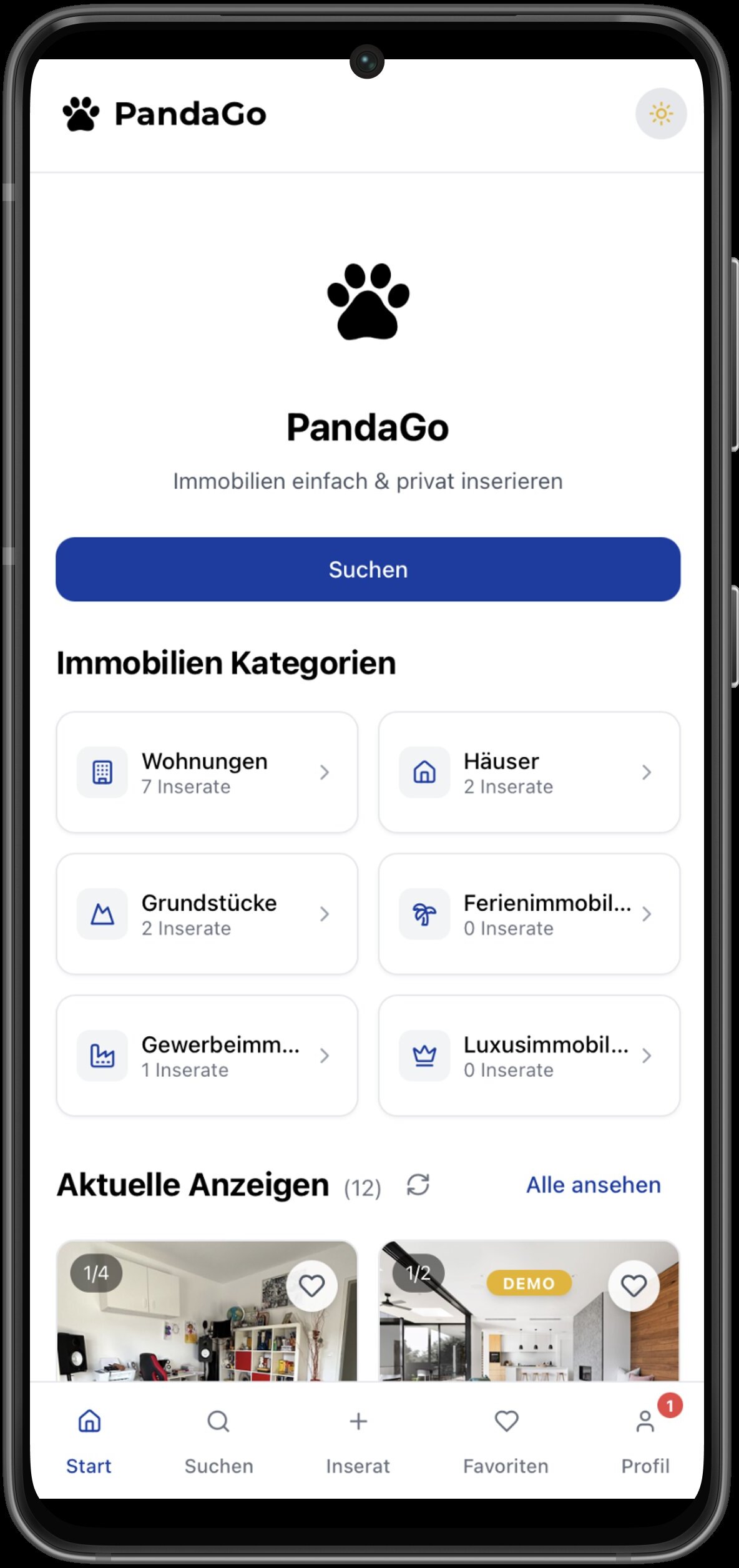The image size is (739, 1568).
Task: Click the Luxusimmobilien crown icon
Action: [424, 1055]
